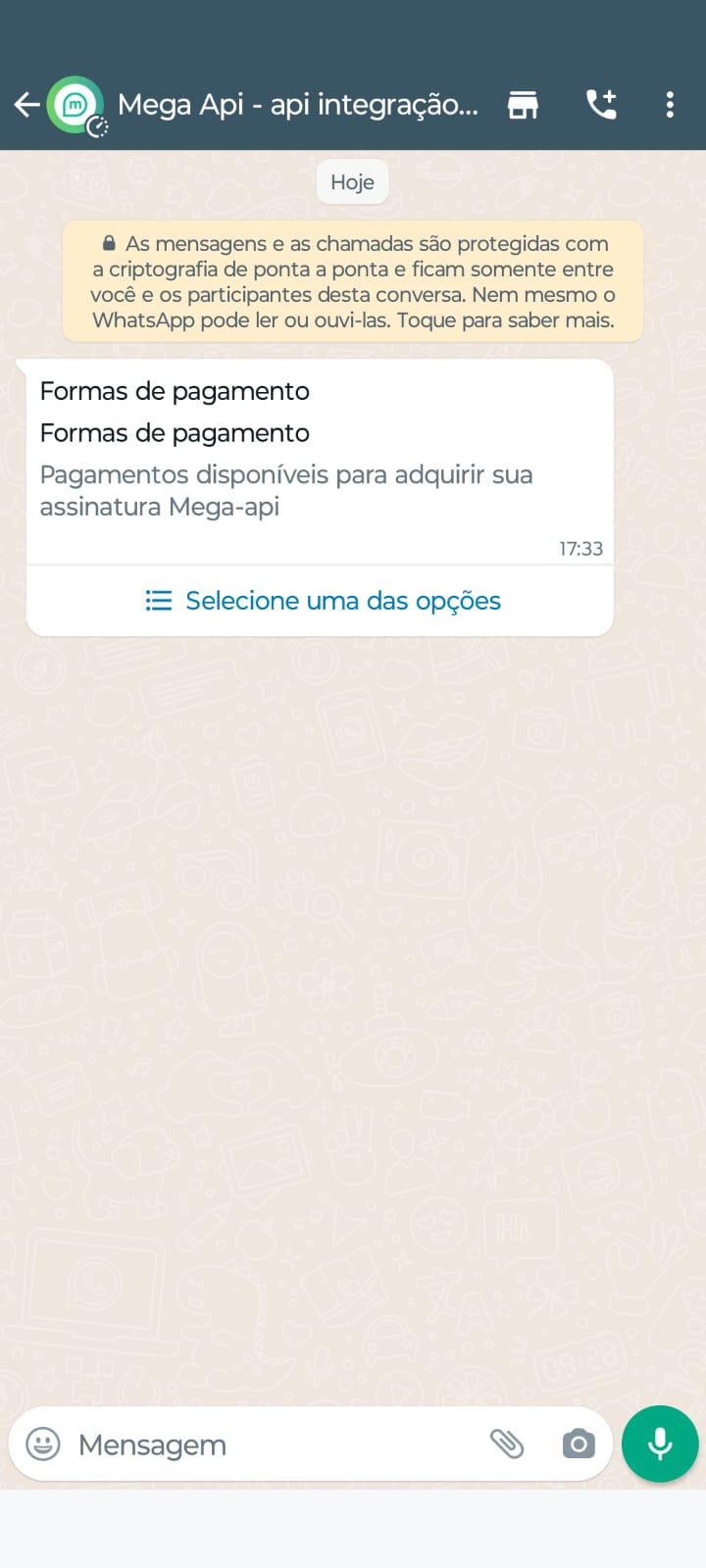Attach a file with the paperclip
Viewport: 706px width, 1568px height.
(x=507, y=1444)
